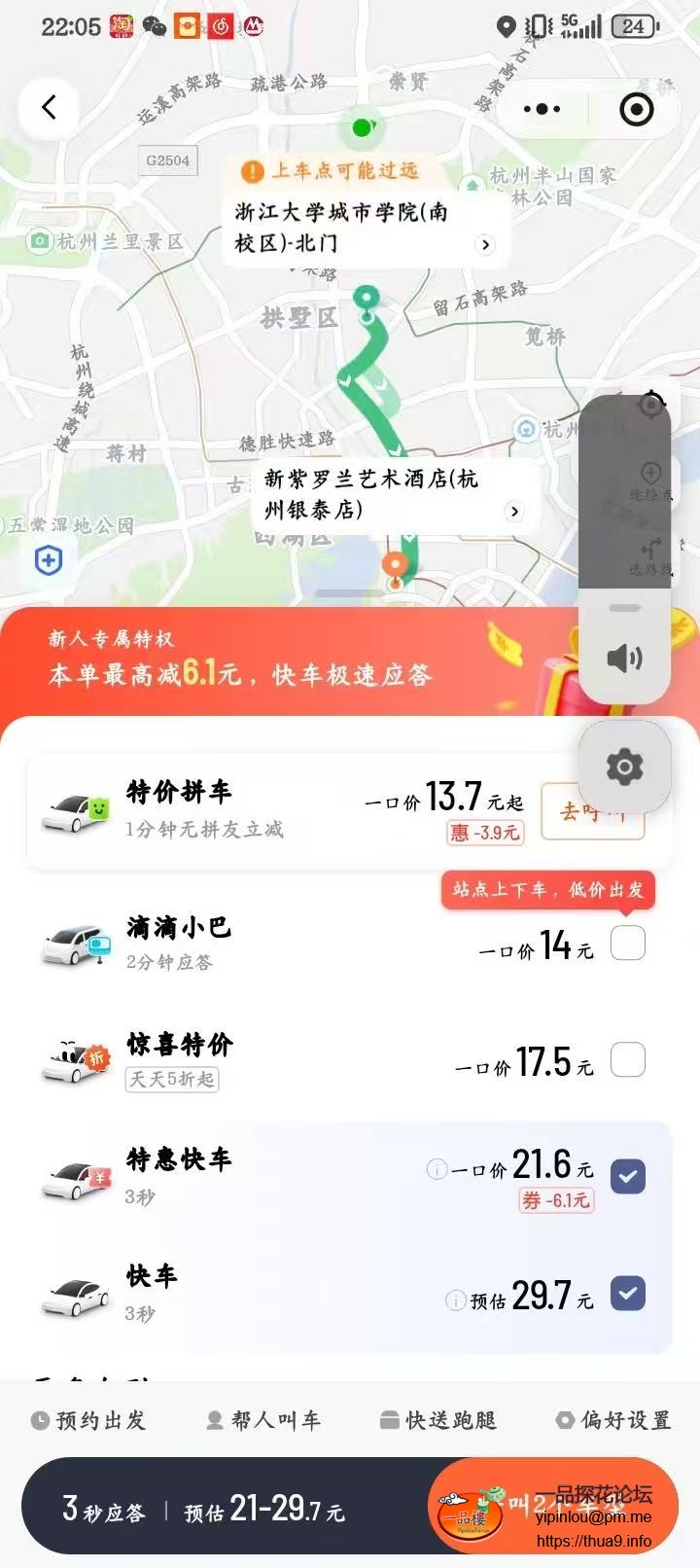Go back using the top-left arrow
The width and height of the screenshot is (700, 1568).
(x=50, y=107)
